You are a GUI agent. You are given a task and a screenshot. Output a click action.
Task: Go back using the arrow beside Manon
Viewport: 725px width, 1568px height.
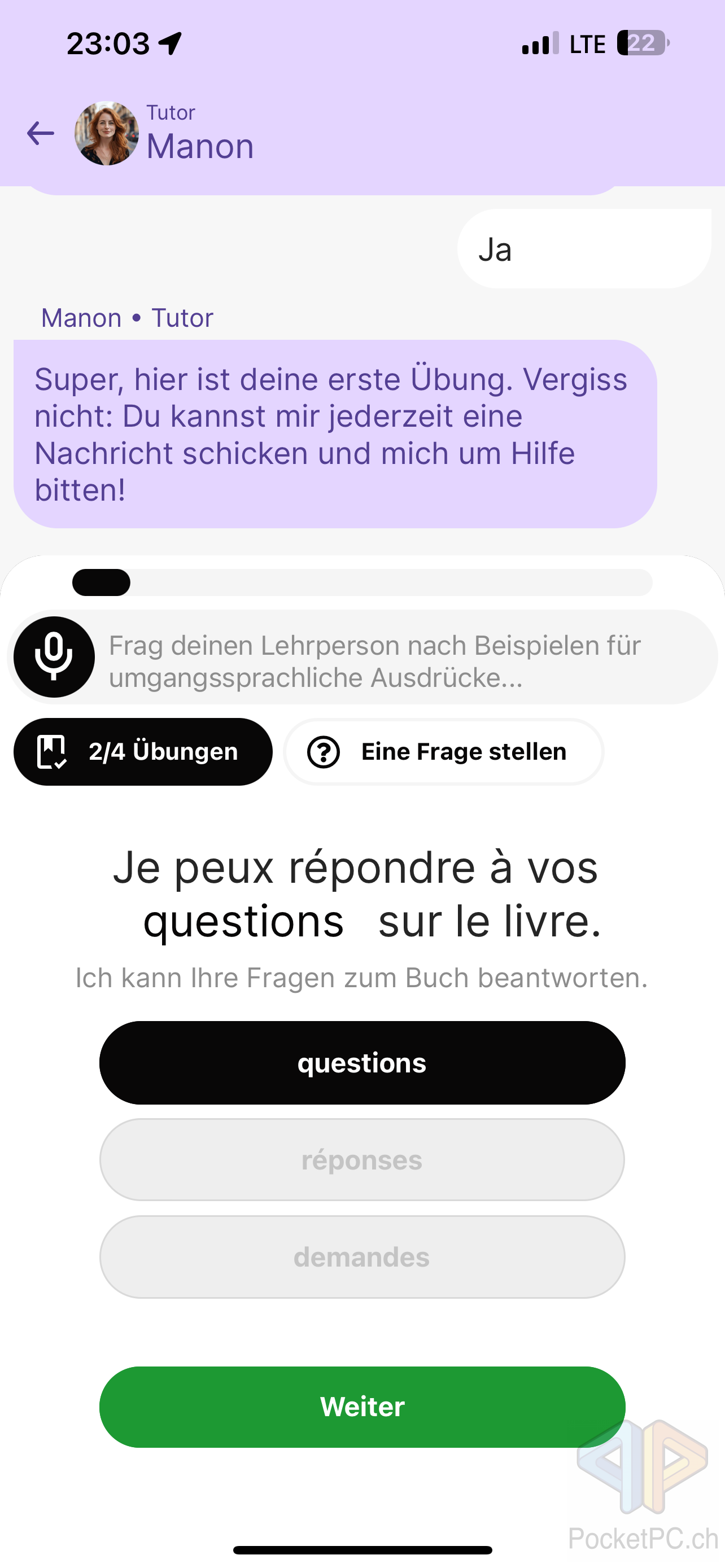click(x=41, y=133)
